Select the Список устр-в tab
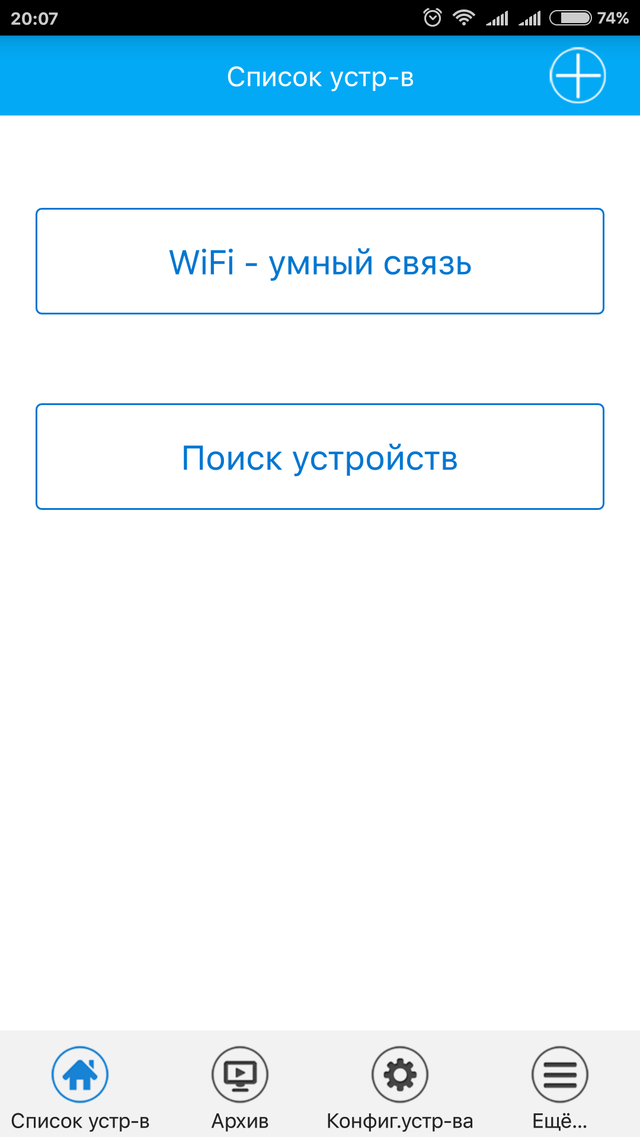 coord(80,1086)
